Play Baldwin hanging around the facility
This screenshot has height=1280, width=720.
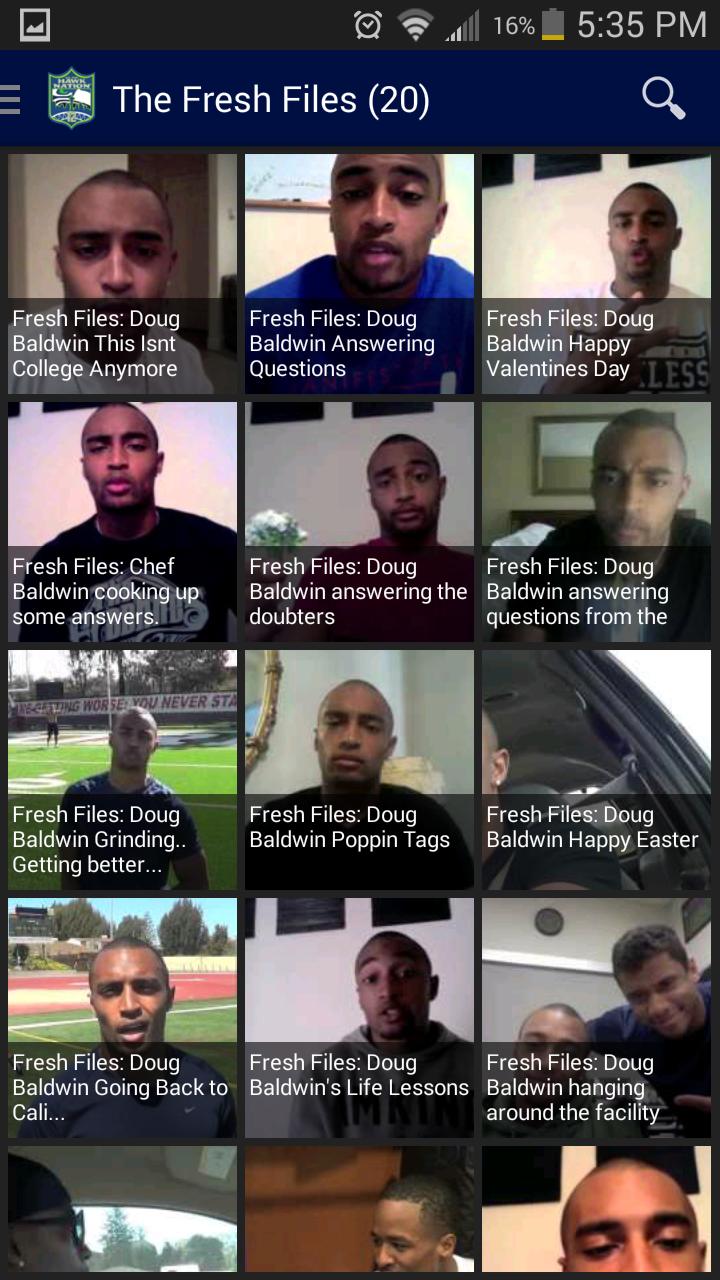596,1018
